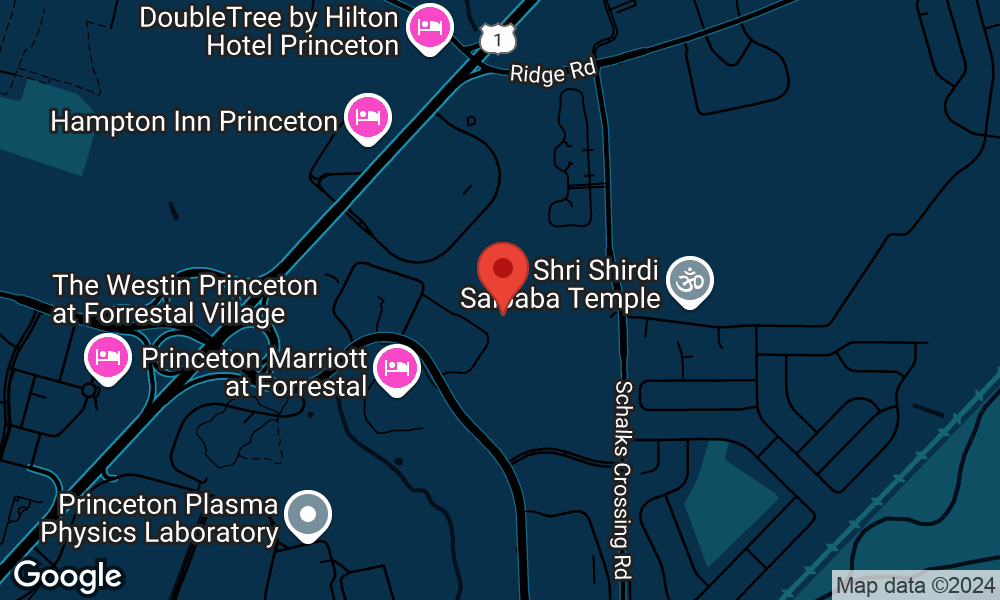Select Princeton Marriott at Forrestal pin
Image resolution: width=1000 pixels, height=600 pixels.
(x=397, y=367)
